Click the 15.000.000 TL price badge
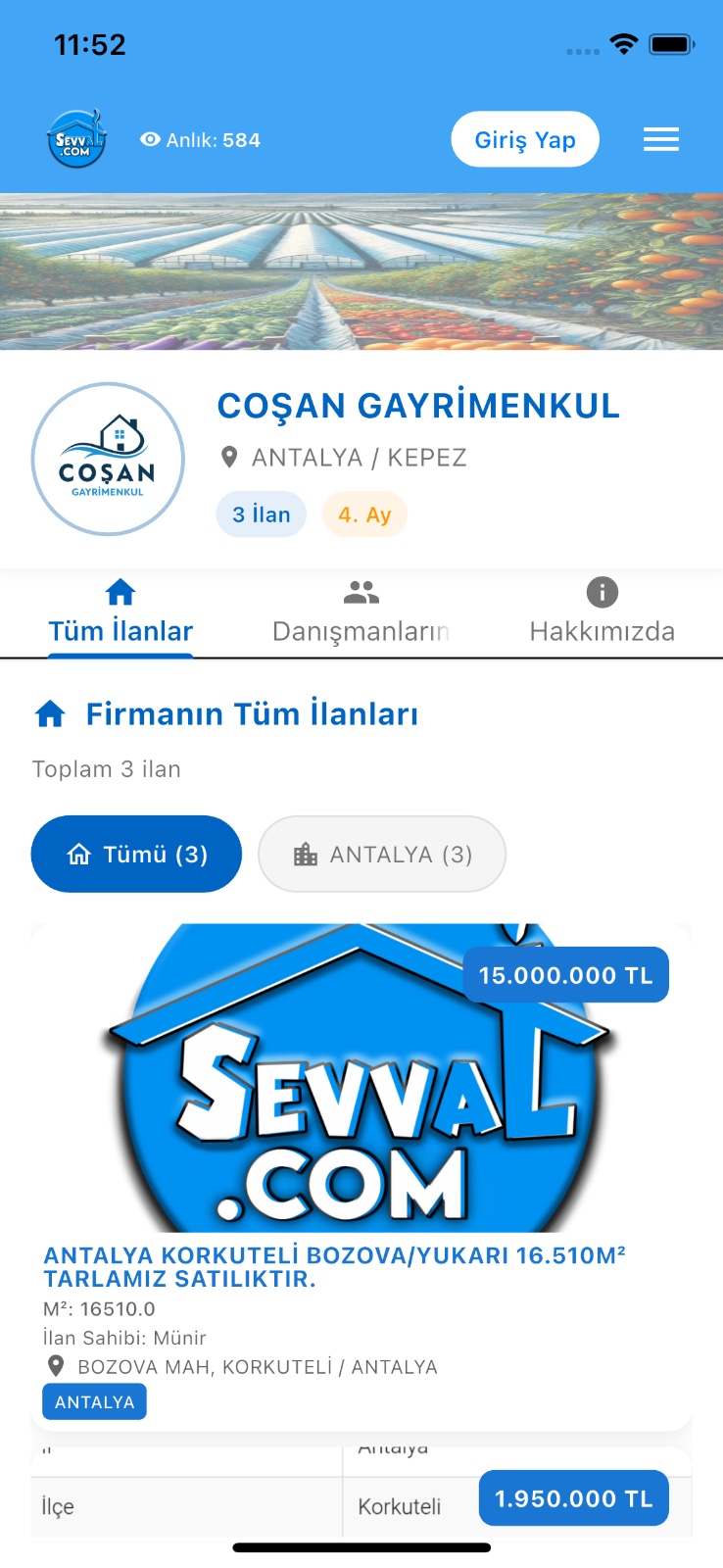Screen dimensions: 723x1568 (565, 974)
